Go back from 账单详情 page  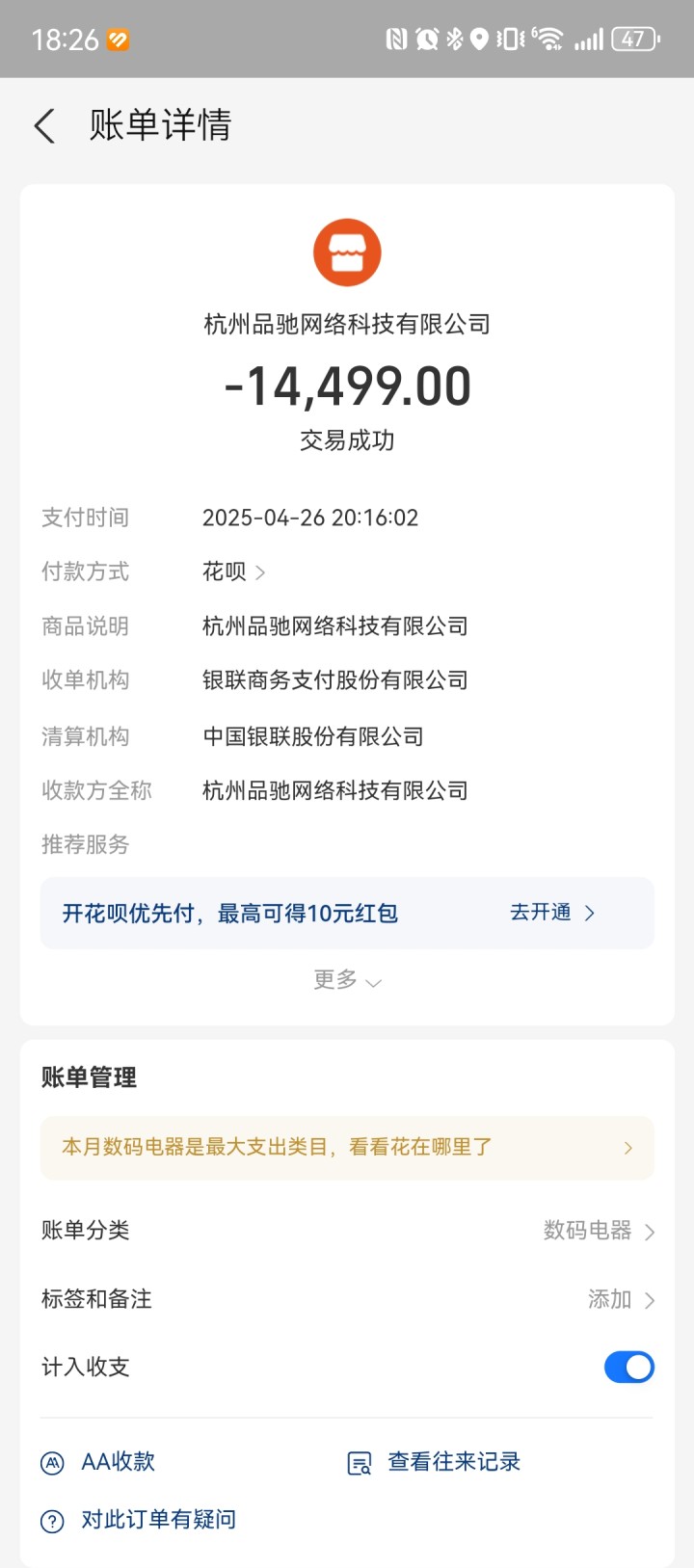(44, 126)
